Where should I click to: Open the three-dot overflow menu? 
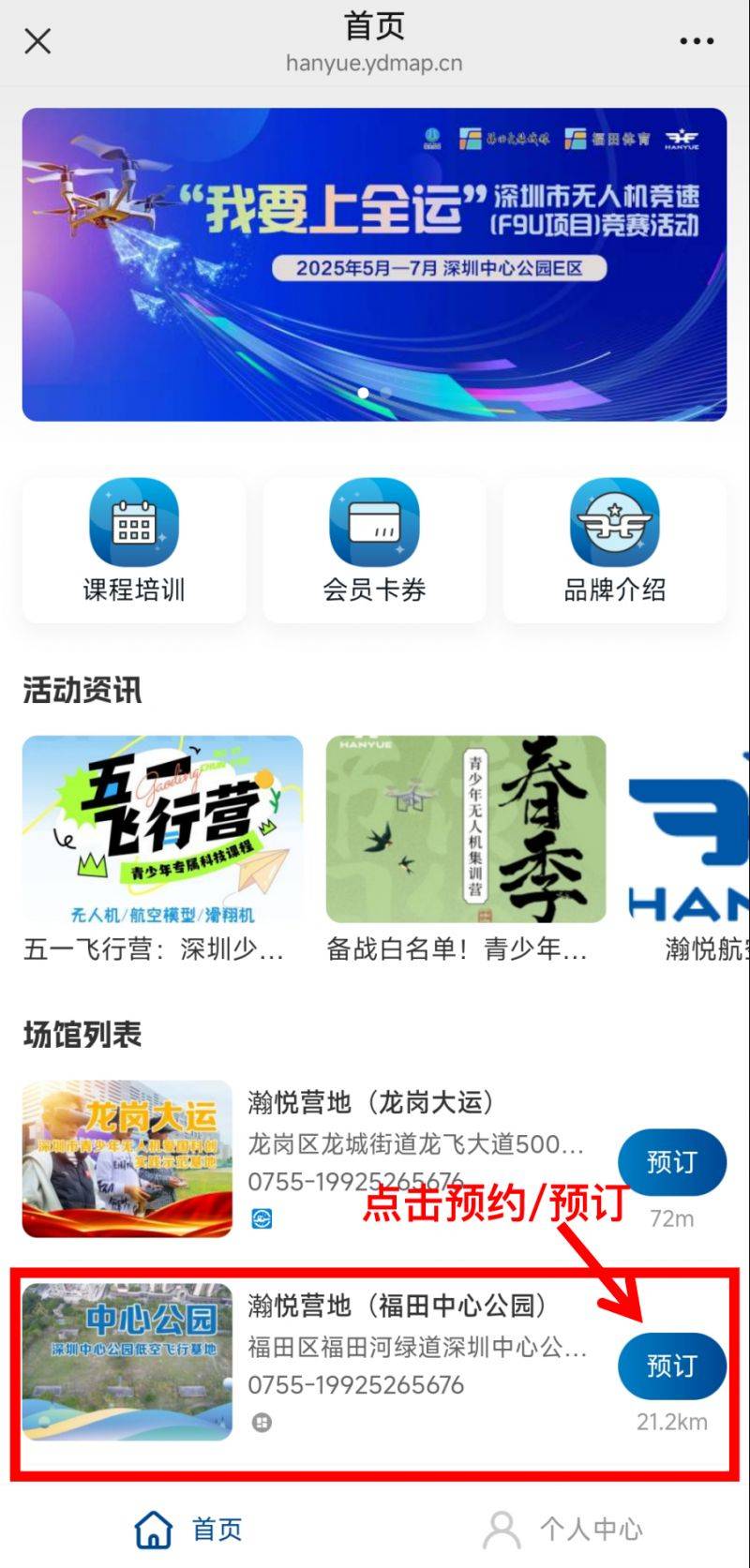coord(697,41)
